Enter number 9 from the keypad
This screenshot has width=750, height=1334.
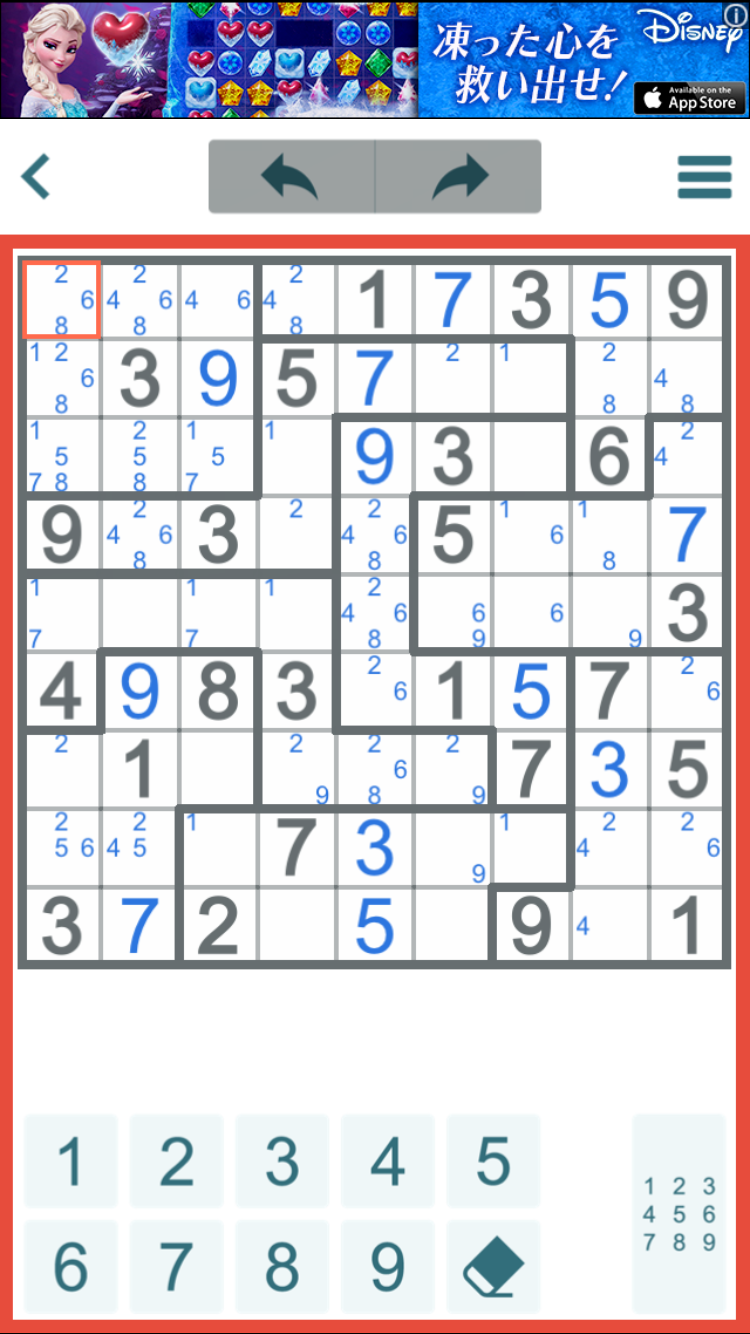click(387, 1267)
